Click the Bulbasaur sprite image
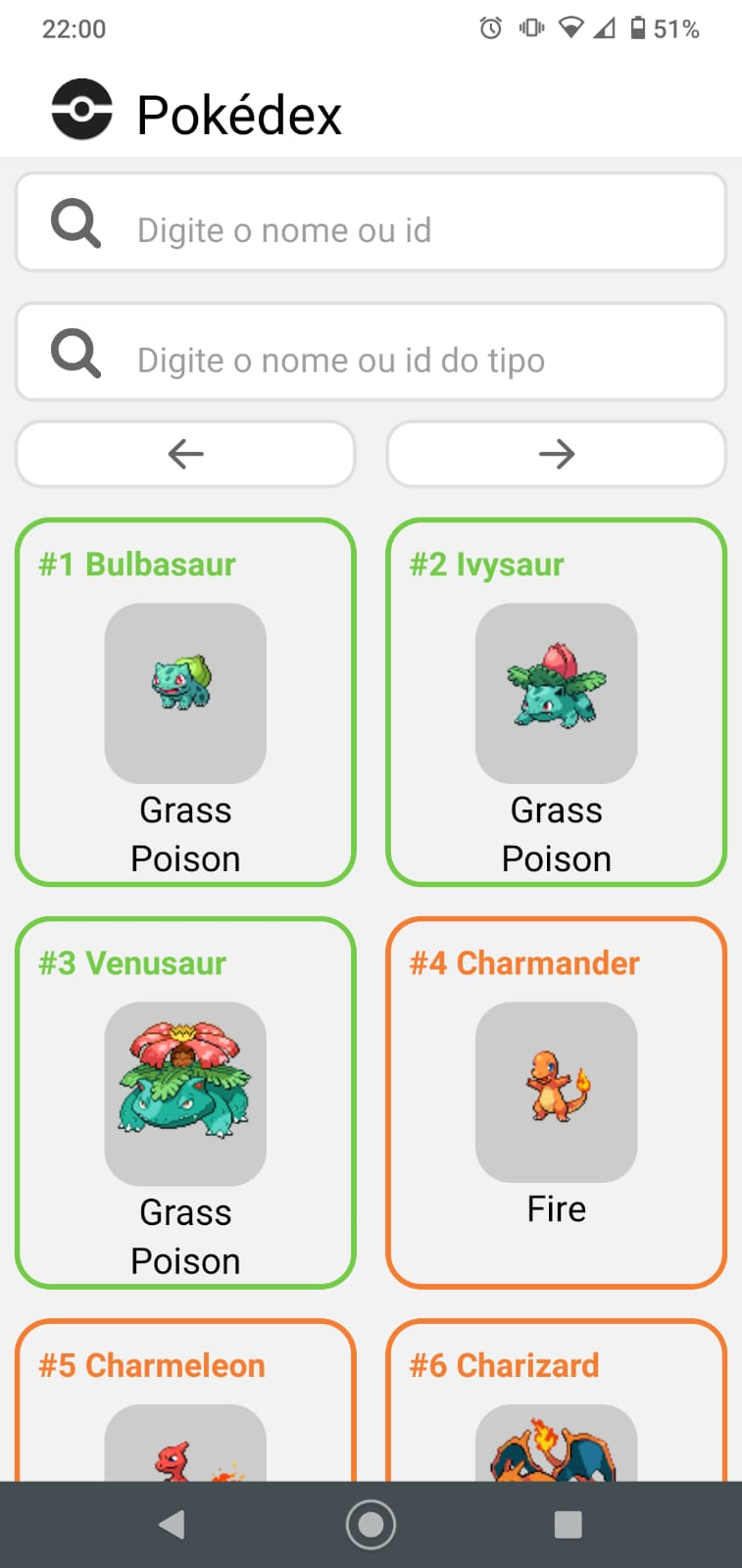Viewport: 742px width, 1568px height. pyautogui.click(x=185, y=695)
